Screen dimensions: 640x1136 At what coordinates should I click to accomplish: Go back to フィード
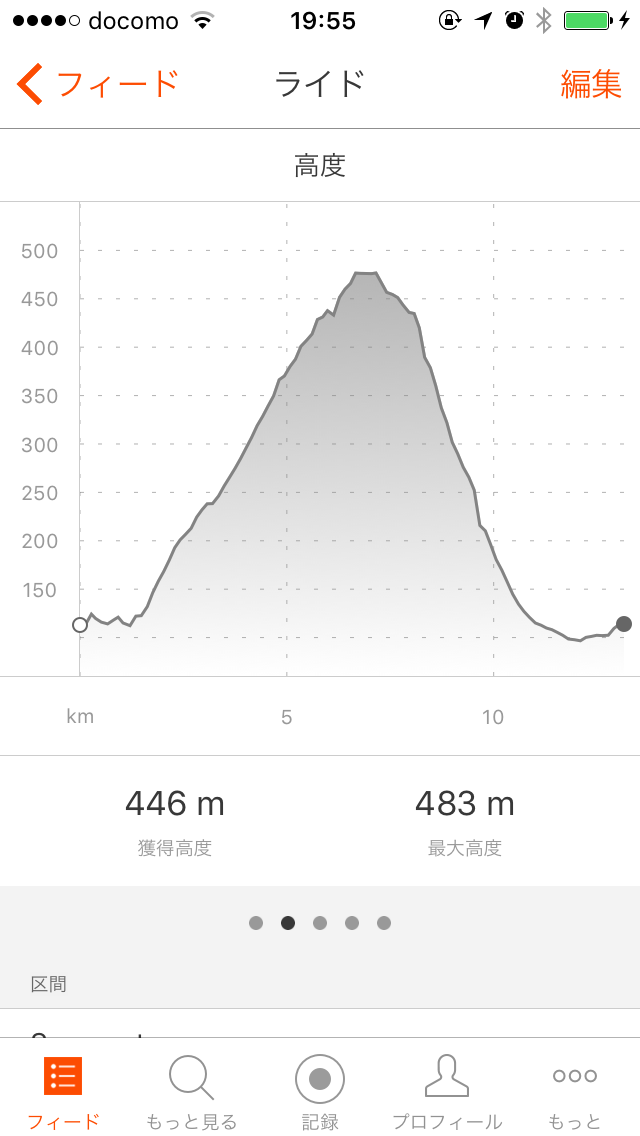97,84
